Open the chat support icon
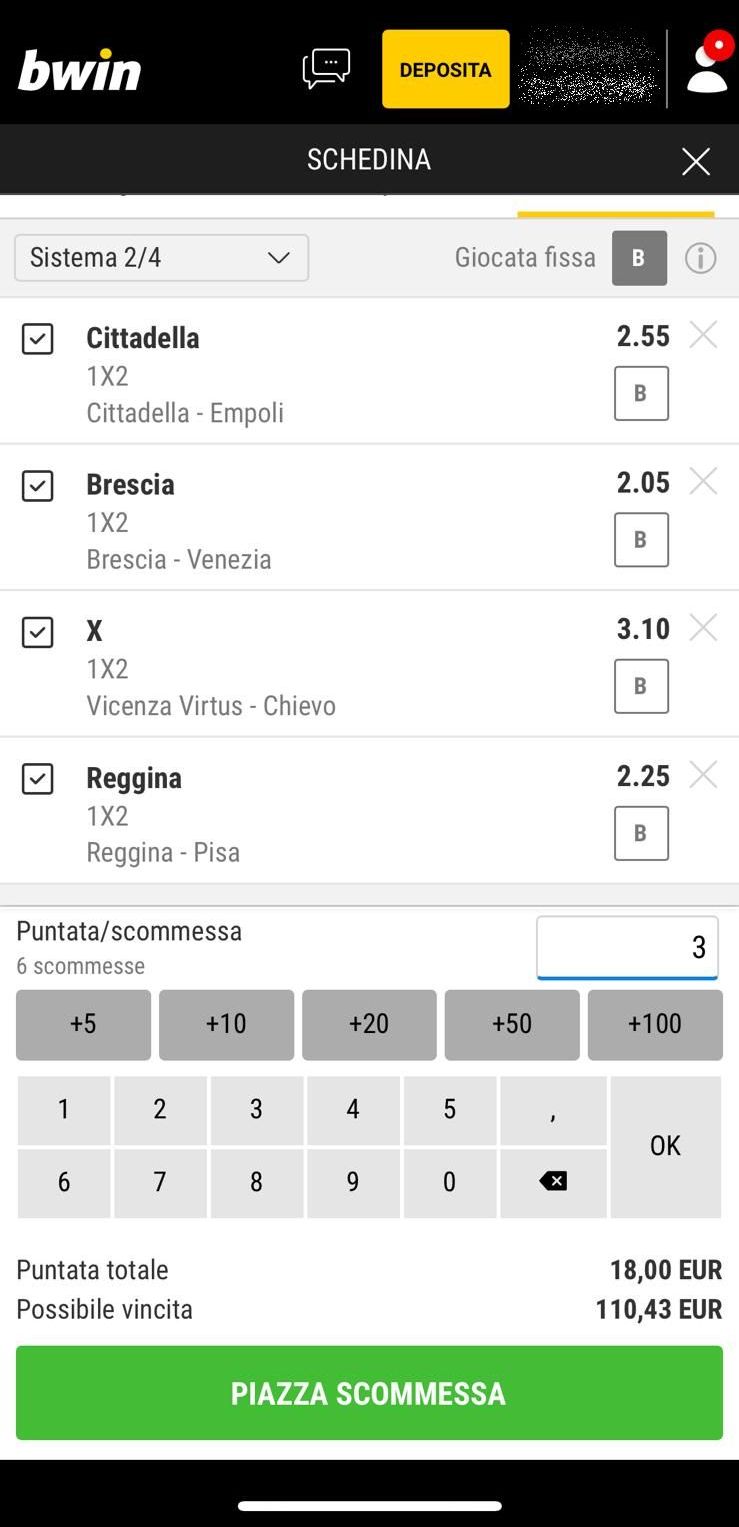 coord(326,69)
